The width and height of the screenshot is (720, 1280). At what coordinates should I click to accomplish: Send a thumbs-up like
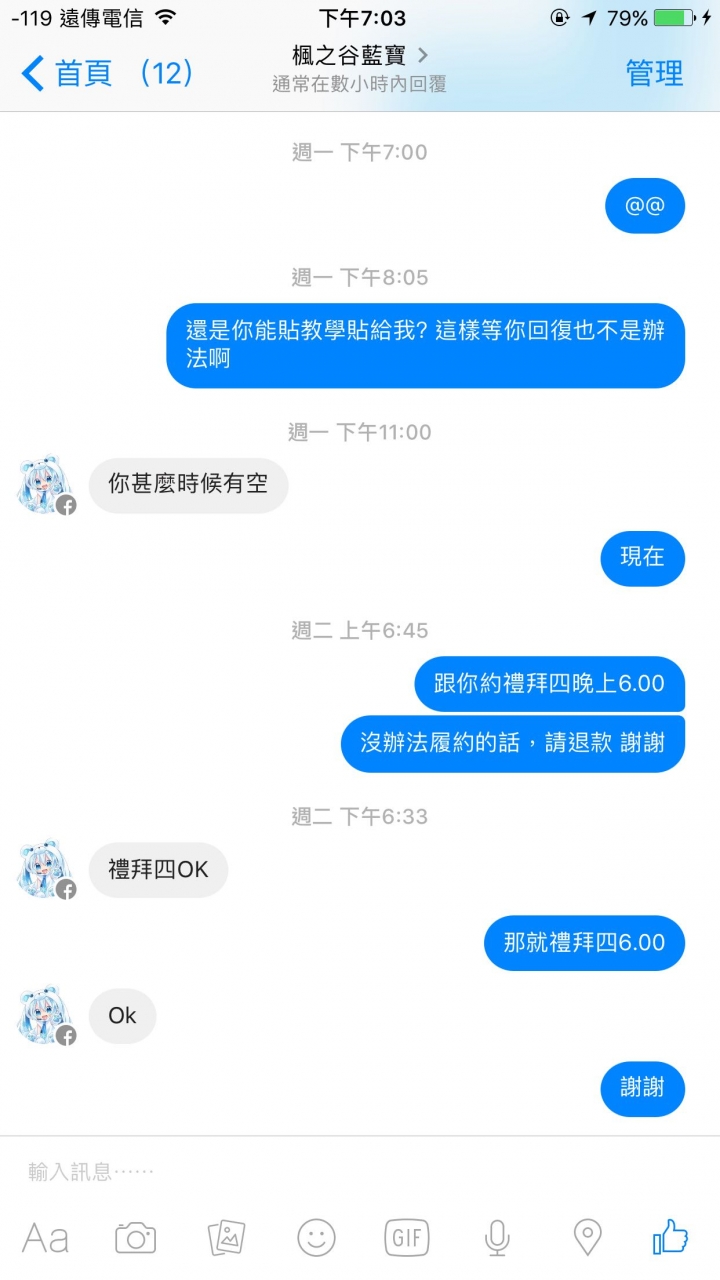(x=671, y=1238)
